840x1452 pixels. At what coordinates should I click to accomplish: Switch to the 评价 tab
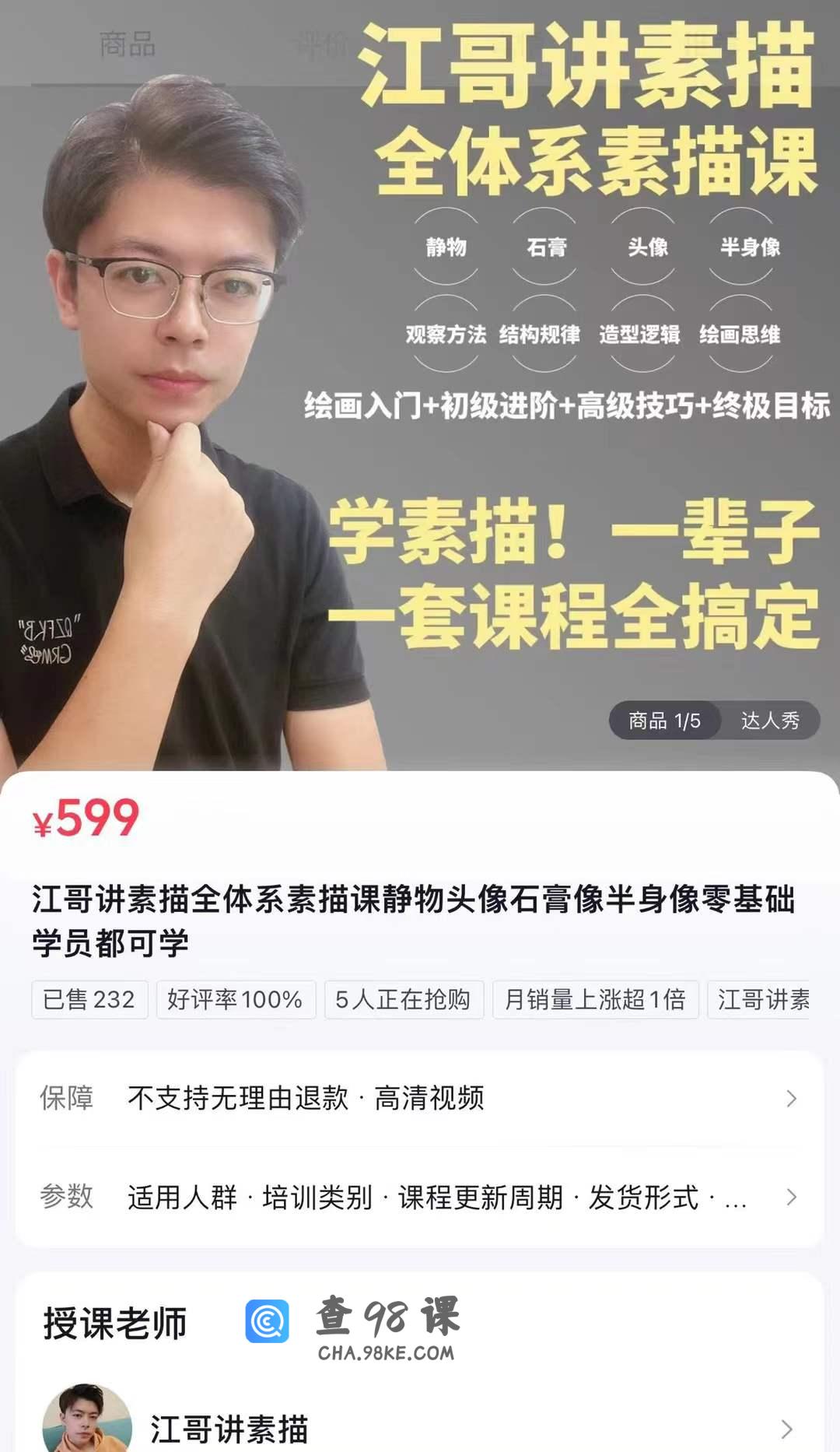click(320, 44)
